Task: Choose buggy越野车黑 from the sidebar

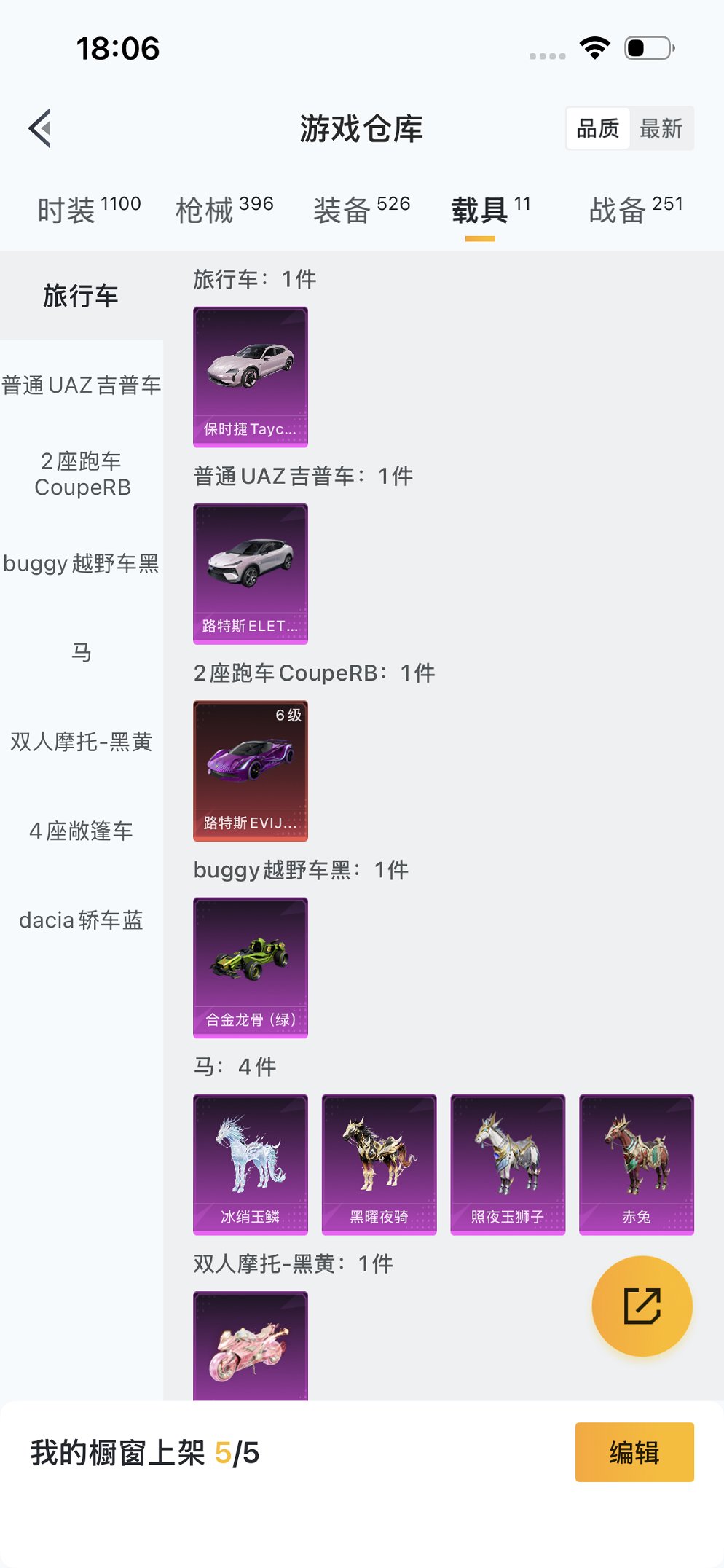Action: (x=82, y=563)
